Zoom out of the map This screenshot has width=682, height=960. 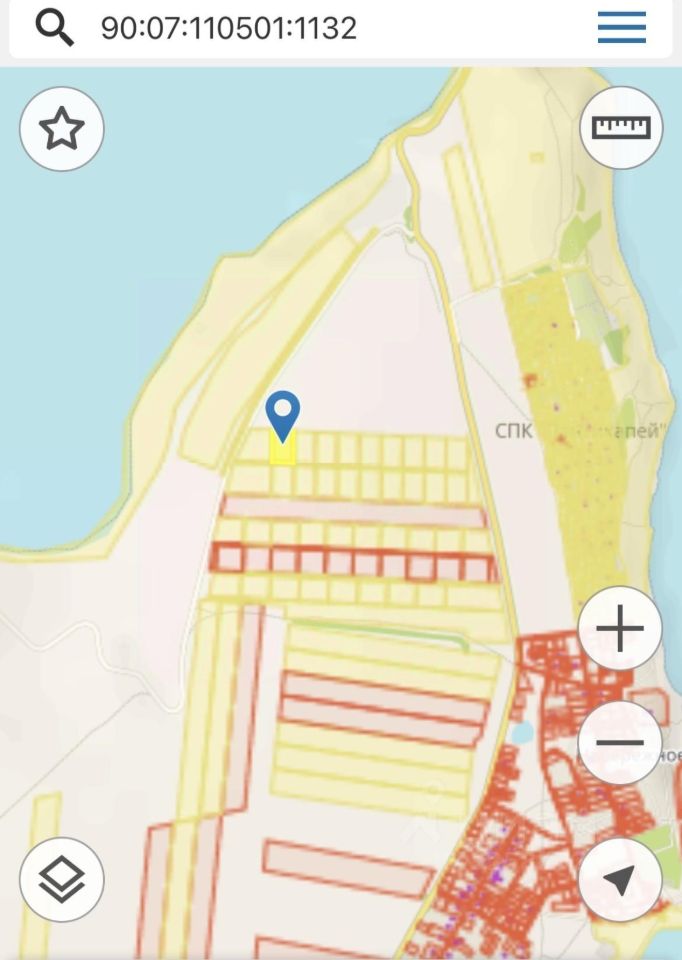(620, 743)
